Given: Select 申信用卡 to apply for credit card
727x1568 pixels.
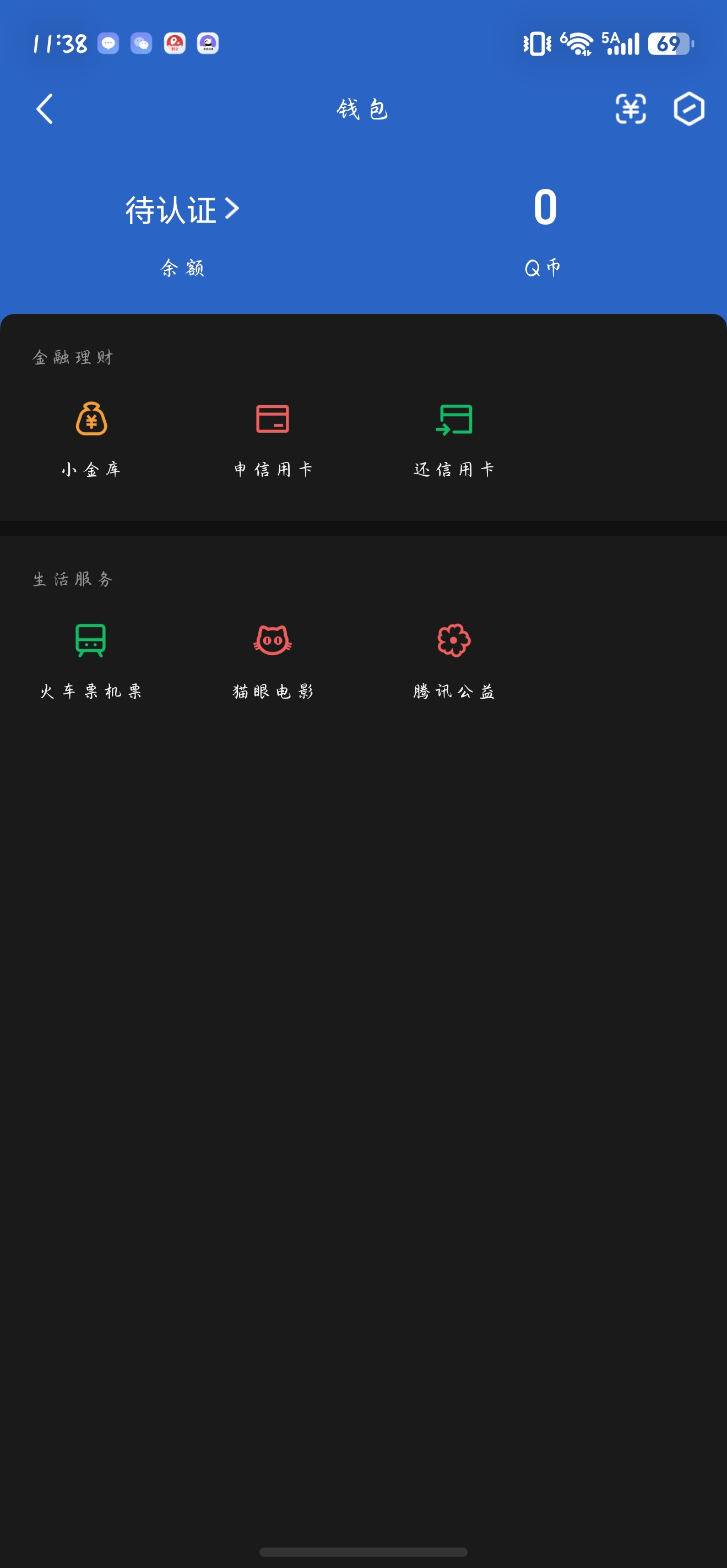Looking at the screenshot, I should click(x=273, y=439).
